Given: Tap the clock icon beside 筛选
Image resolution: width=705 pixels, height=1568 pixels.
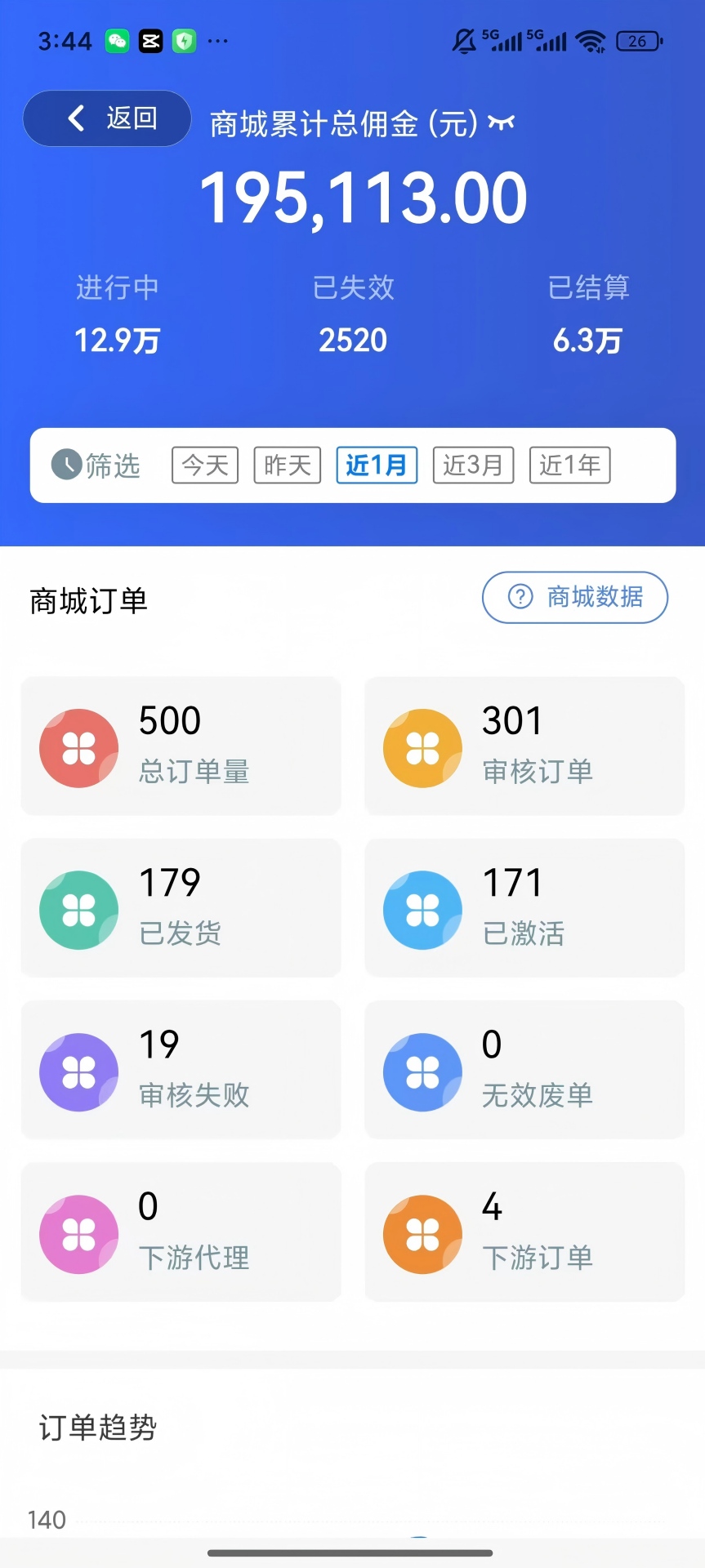Looking at the screenshot, I should coord(65,465).
